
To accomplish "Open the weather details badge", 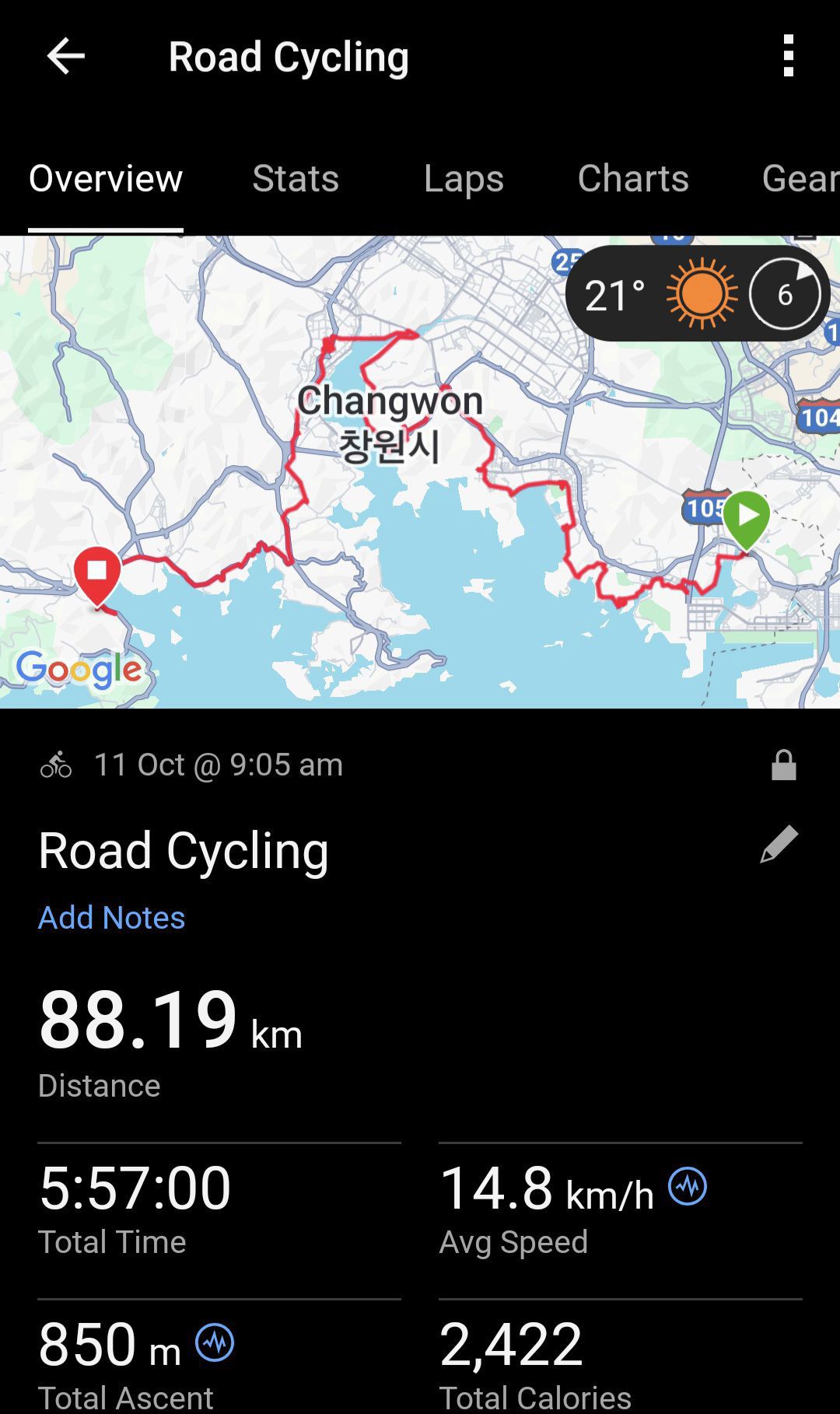I will click(x=698, y=294).
